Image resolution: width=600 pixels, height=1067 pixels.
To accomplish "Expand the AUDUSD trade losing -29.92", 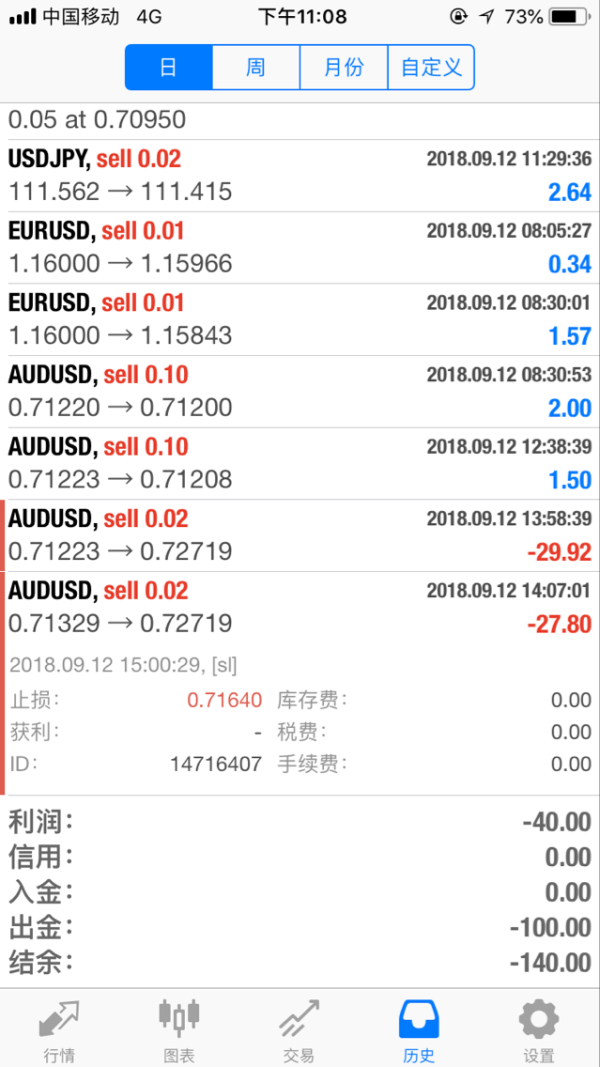I will click(x=300, y=536).
